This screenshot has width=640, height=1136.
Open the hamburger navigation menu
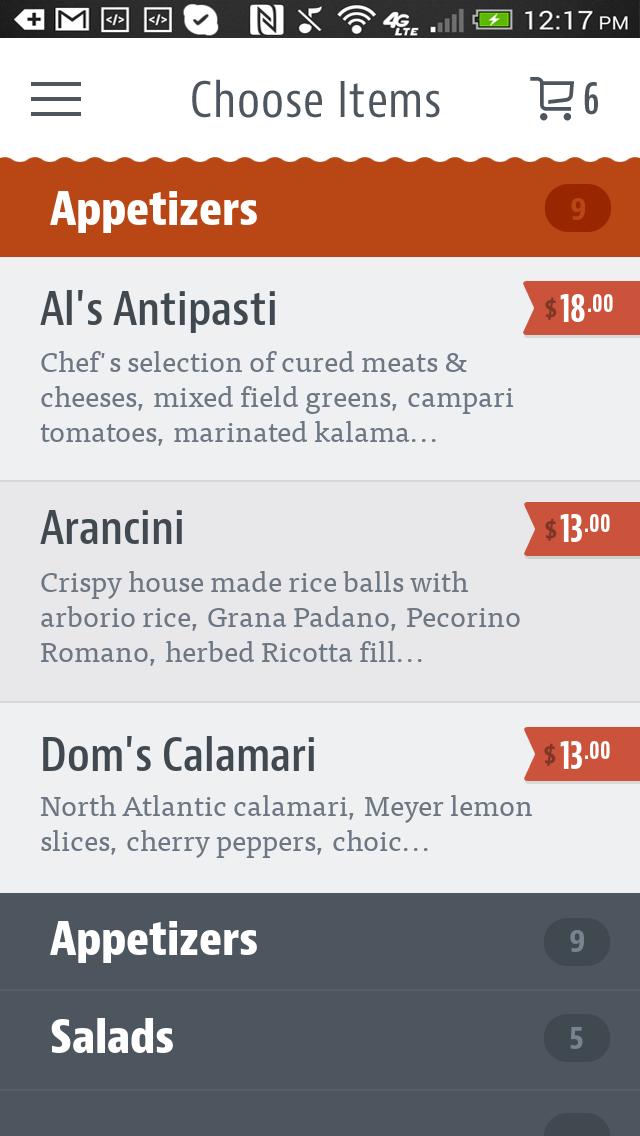tap(56, 99)
